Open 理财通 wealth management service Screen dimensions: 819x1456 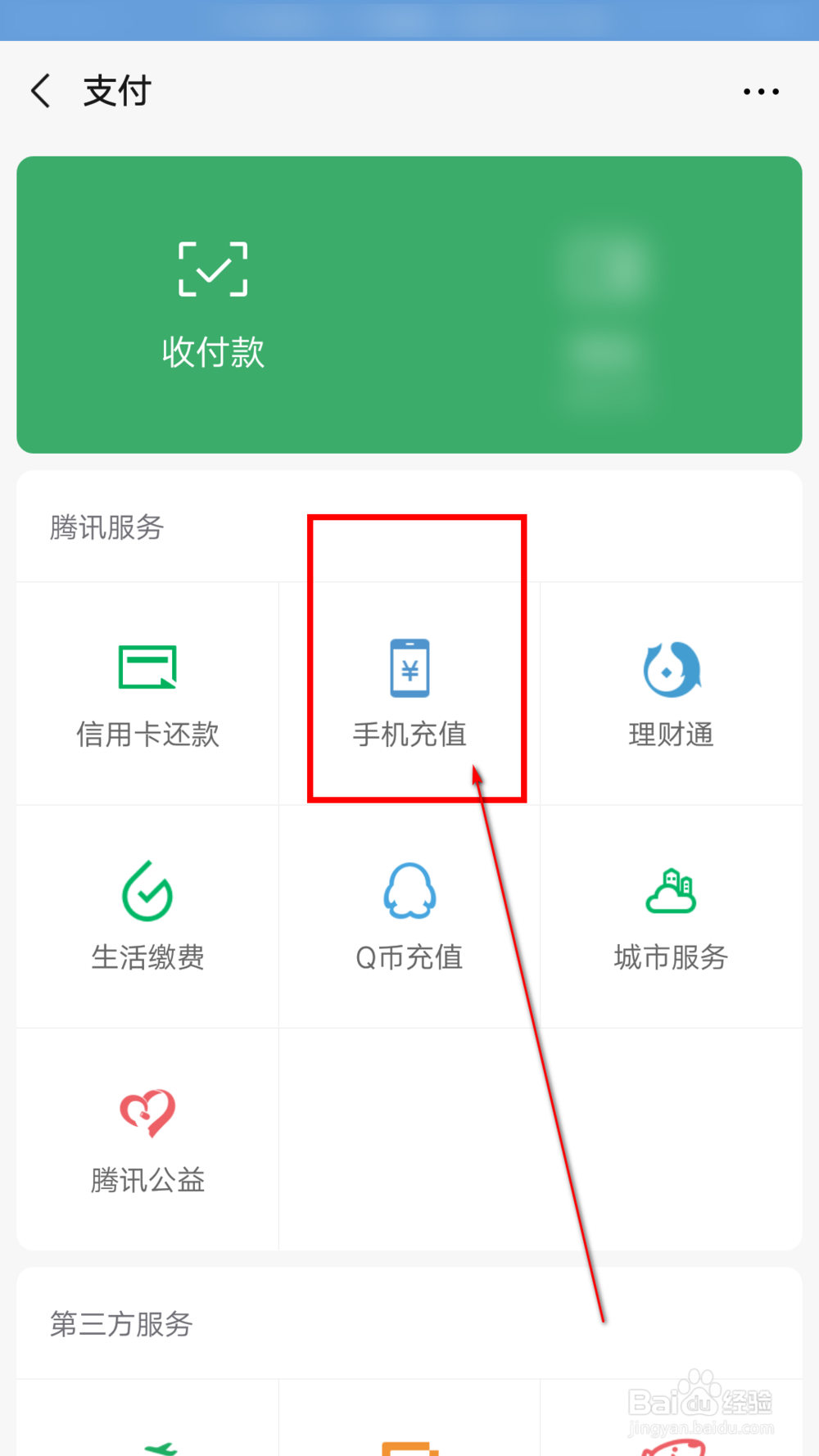tap(671, 692)
